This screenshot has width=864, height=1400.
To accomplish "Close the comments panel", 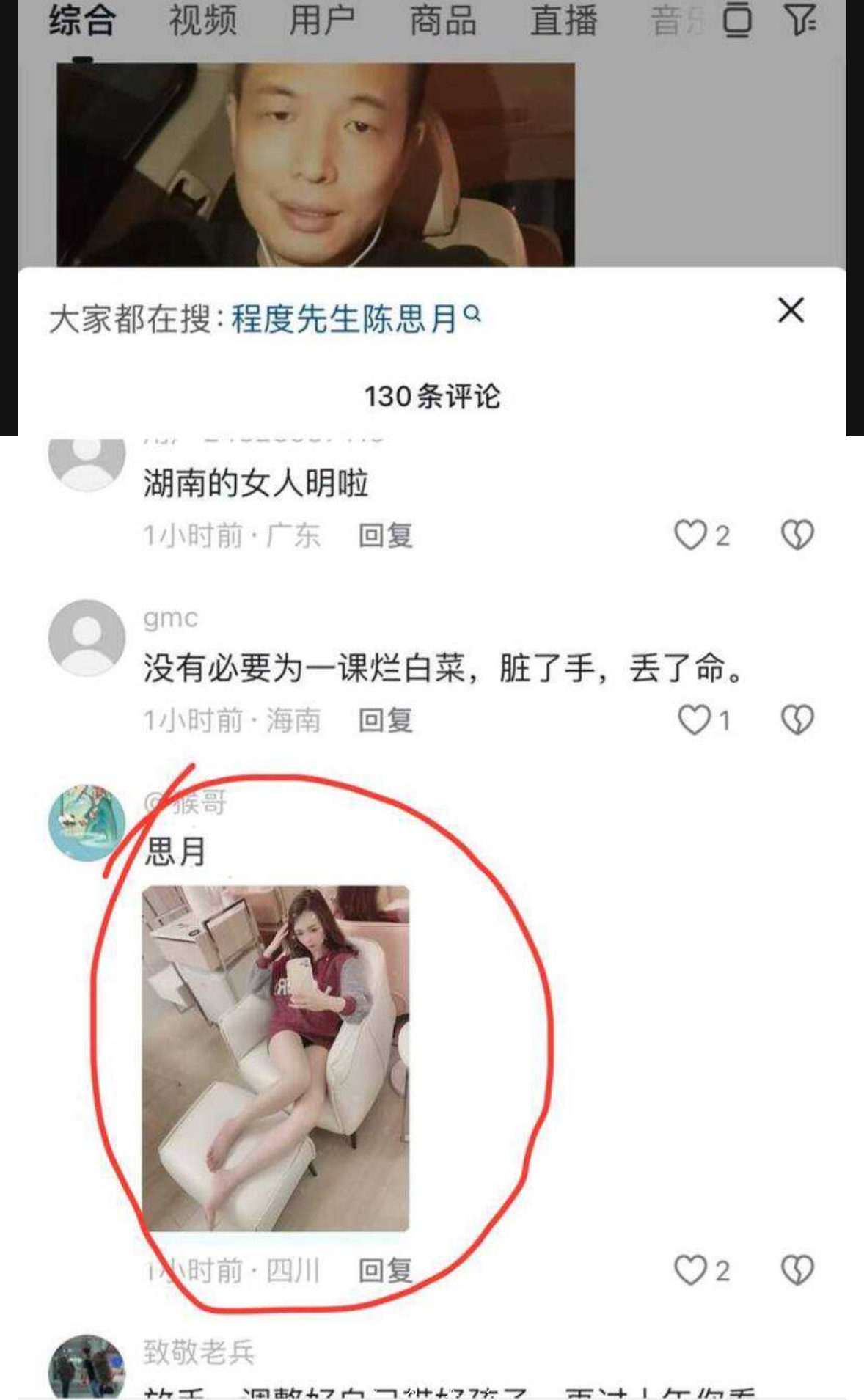I will coord(791,310).
